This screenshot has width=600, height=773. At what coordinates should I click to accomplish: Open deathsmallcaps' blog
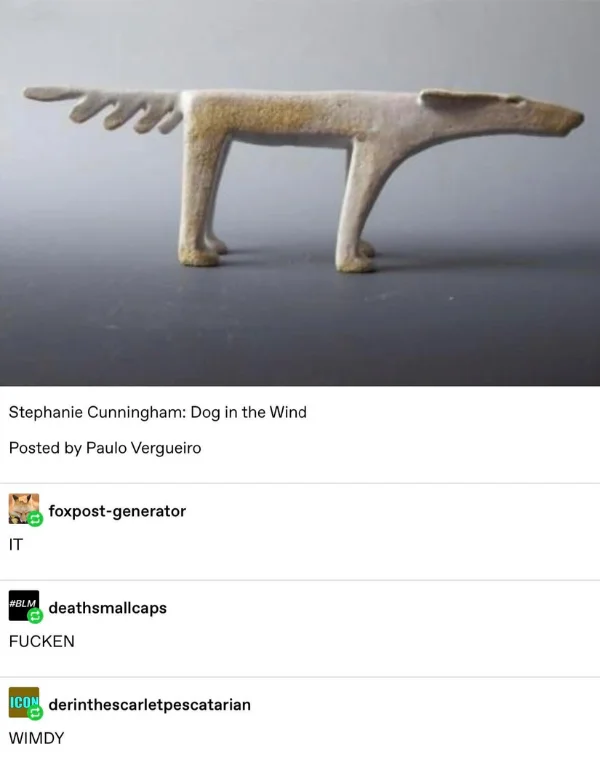[107, 608]
